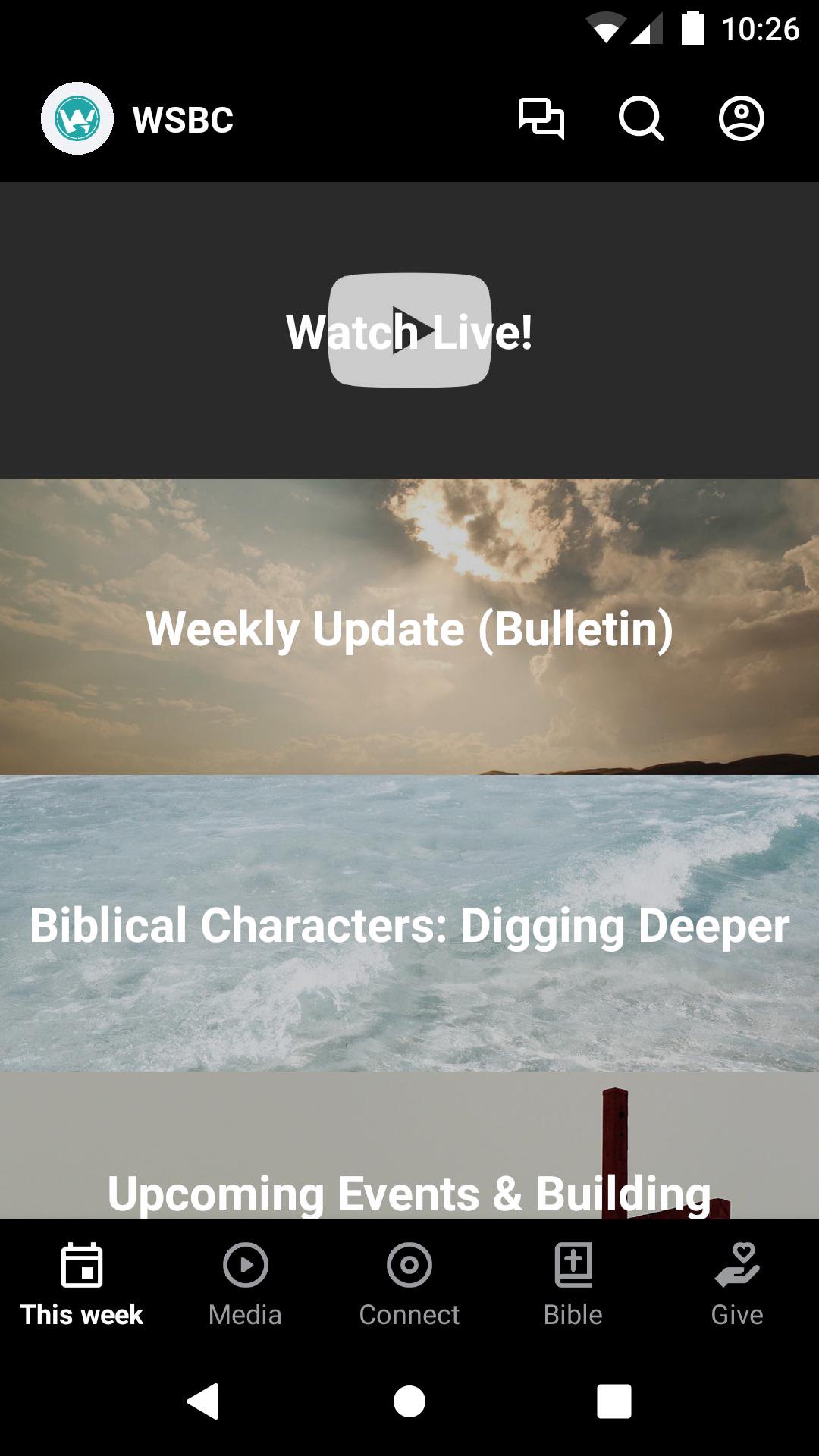
Task: Tap the system back button
Action: pos(203,1401)
